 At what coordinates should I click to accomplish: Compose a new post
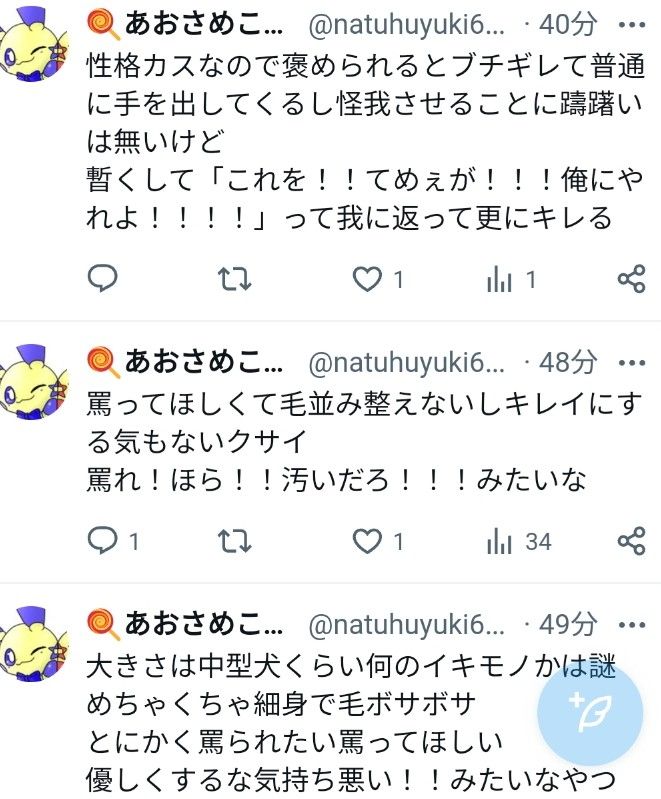[x=590, y=713]
